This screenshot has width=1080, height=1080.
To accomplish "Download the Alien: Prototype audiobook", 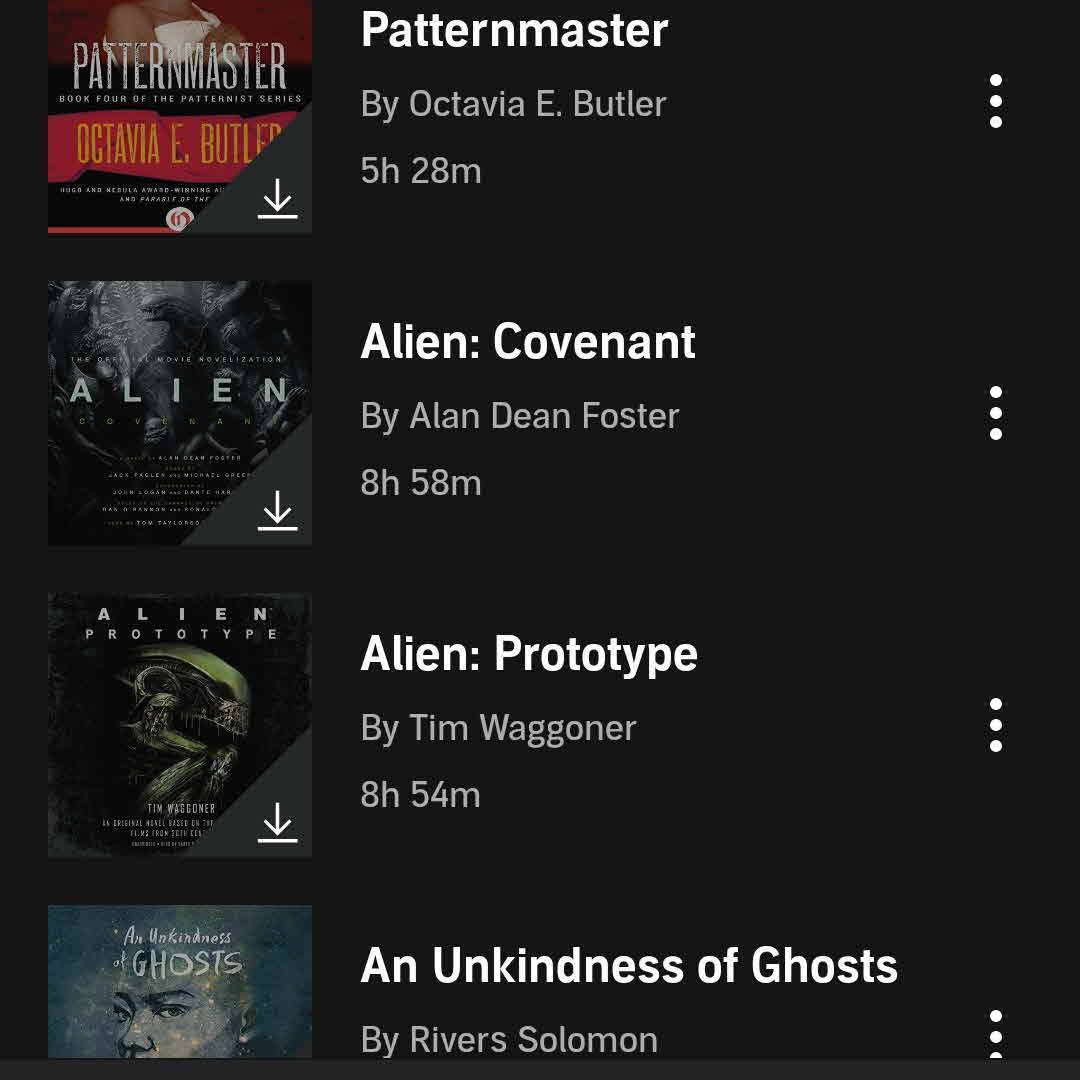I will pyautogui.click(x=277, y=824).
